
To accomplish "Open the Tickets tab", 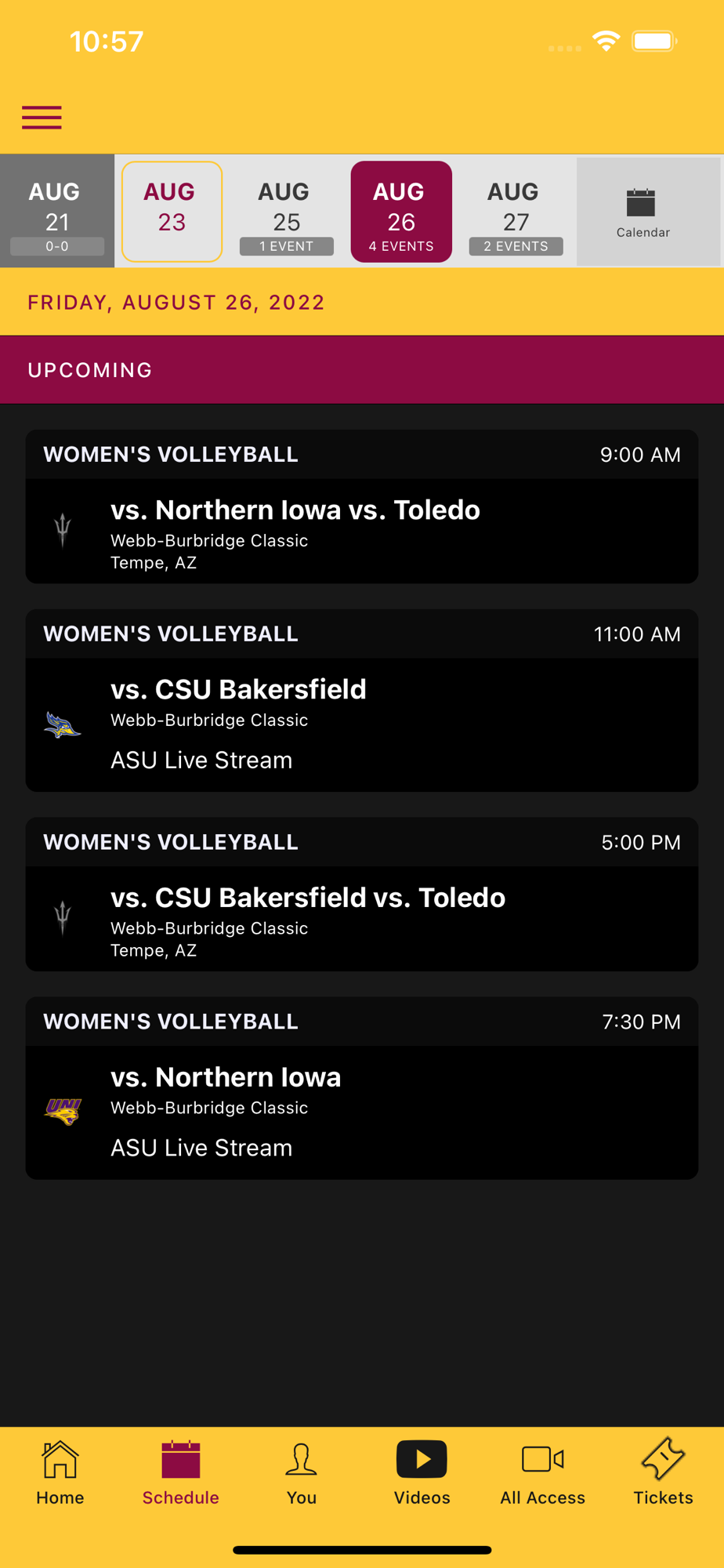I will [663, 1473].
